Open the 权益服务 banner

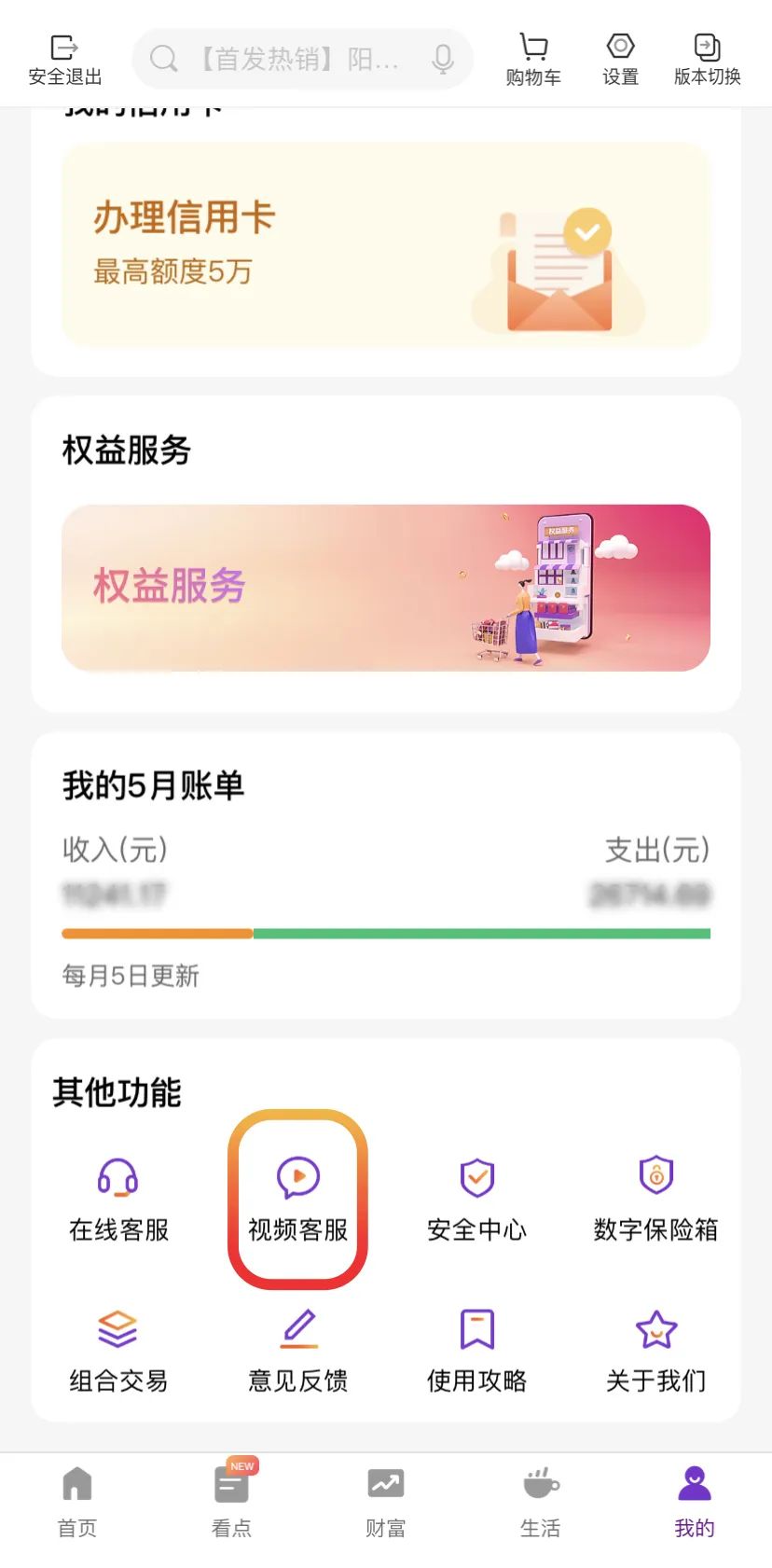[x=386, y=588]
